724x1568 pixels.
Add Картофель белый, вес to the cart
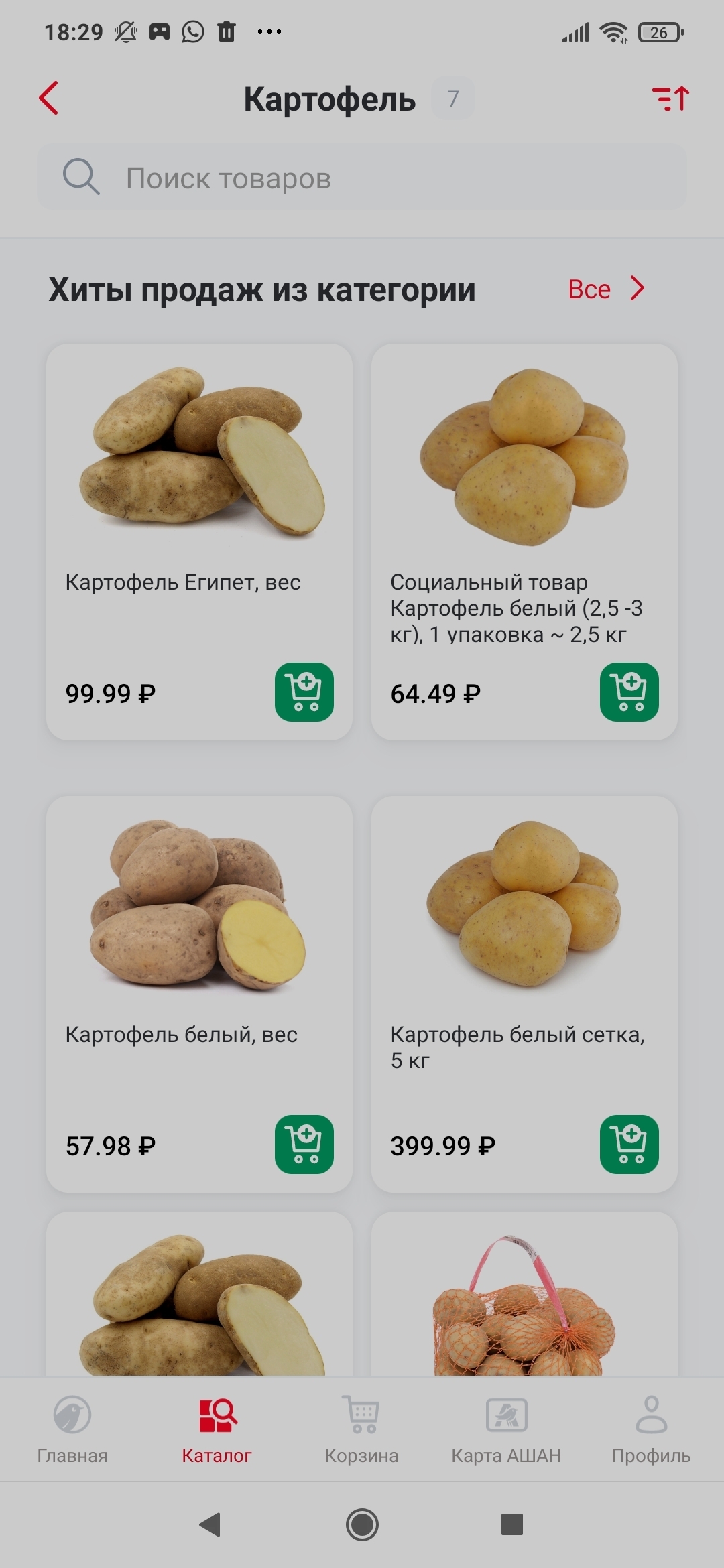coord(304,1145)
